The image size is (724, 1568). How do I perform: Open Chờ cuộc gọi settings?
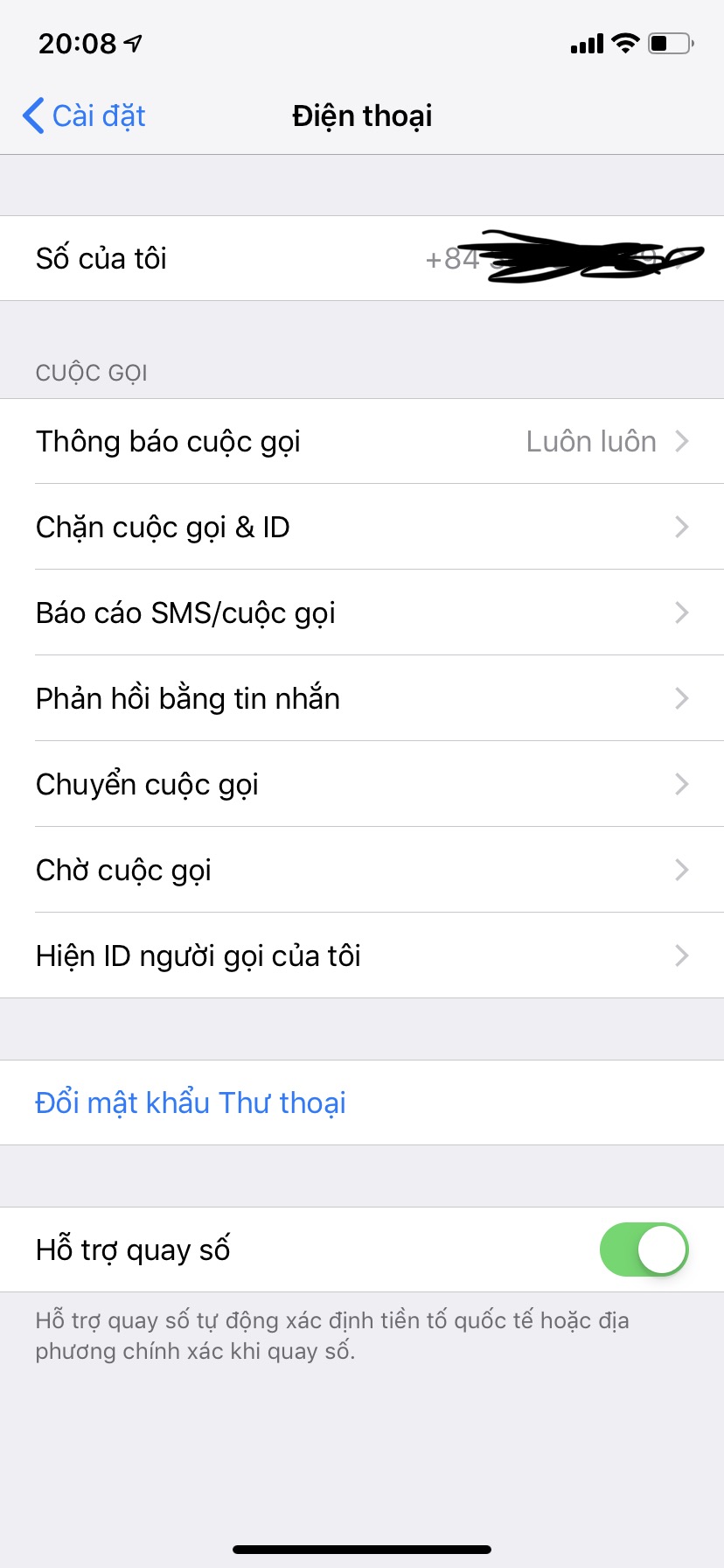coord(362,870)
